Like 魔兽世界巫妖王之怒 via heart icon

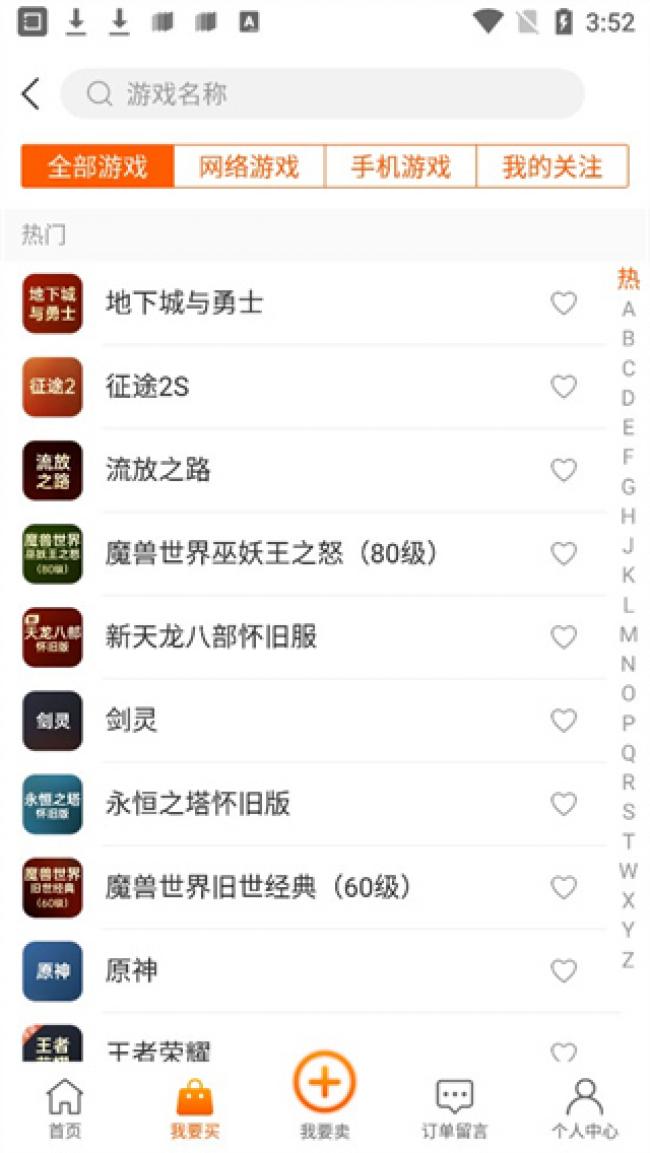[564, 554]
